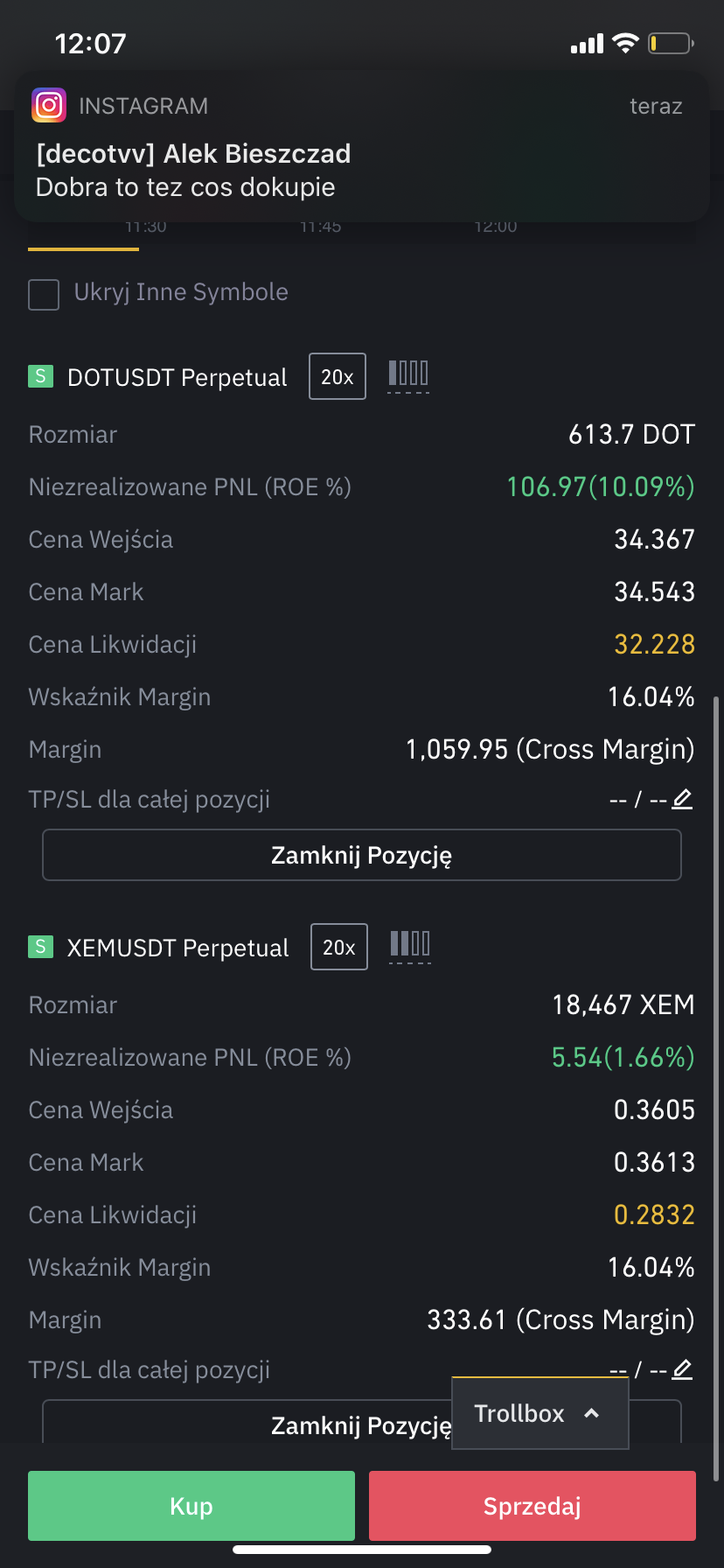This screenshot has height=1568, width=724.
Task: Check the Ukryj Inne Symbole checkbox
Action: [x=44, y=295]
